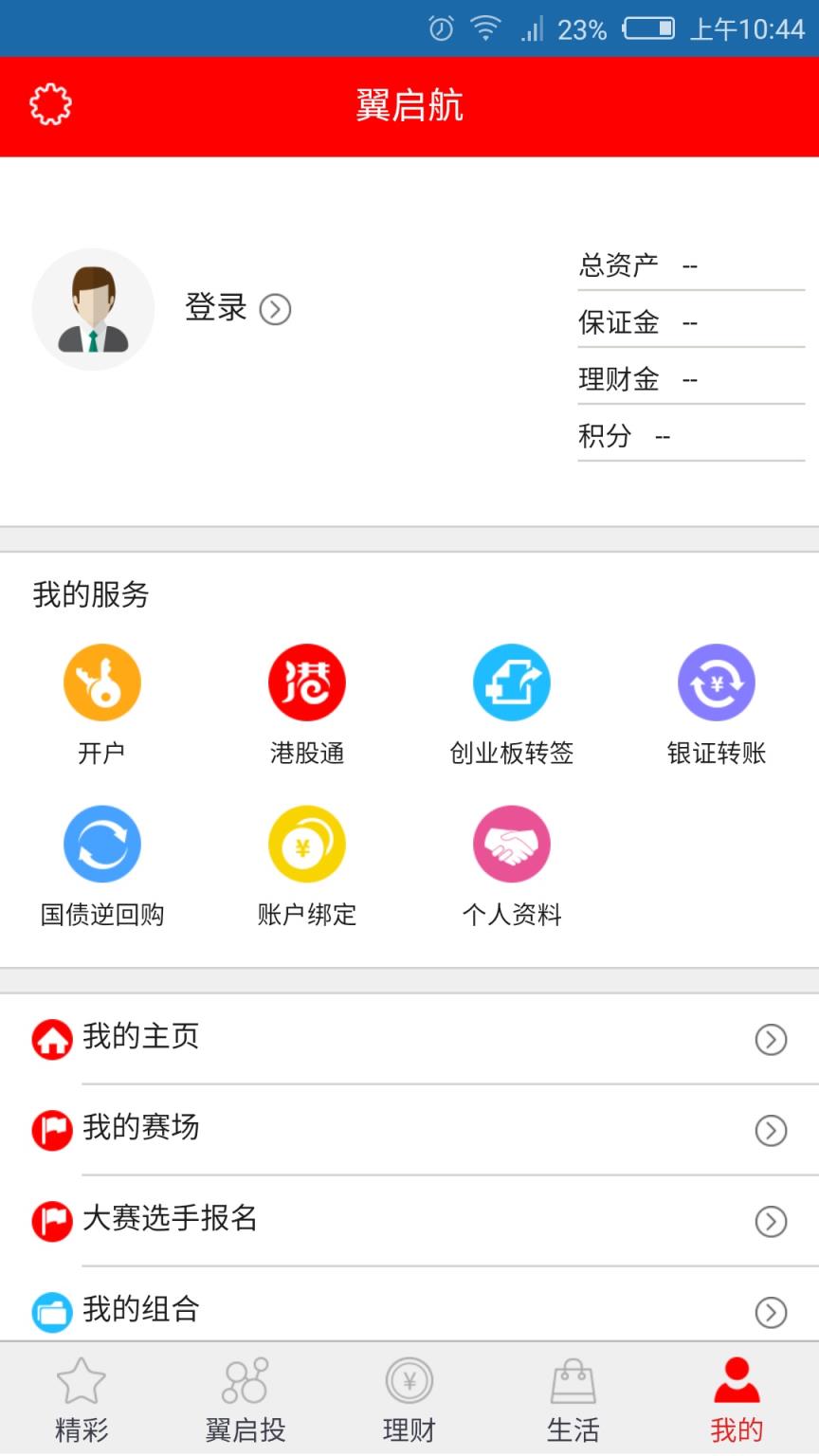Open the 我的赛场 chevron arrow
The height and width of the screenshot is (1456, 819).
771,1130
